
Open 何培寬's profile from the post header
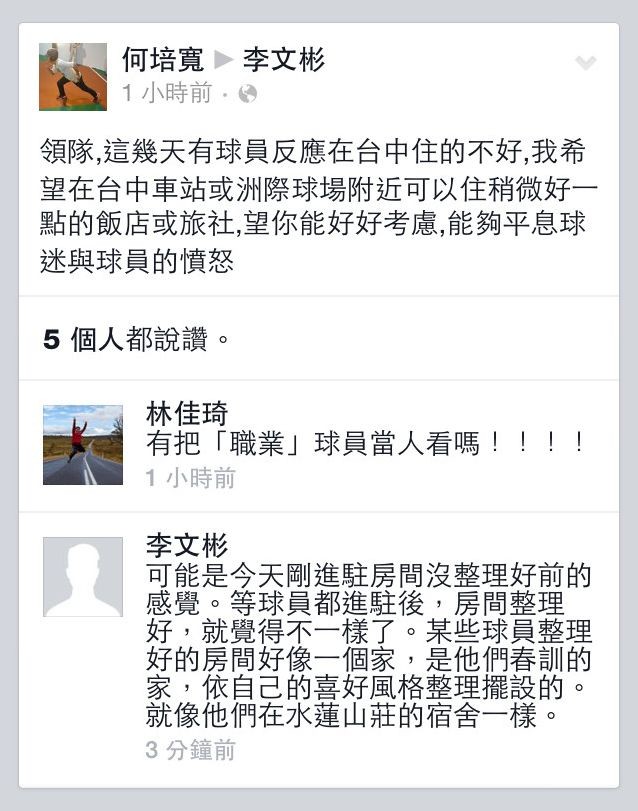click(x=162, y=61)
